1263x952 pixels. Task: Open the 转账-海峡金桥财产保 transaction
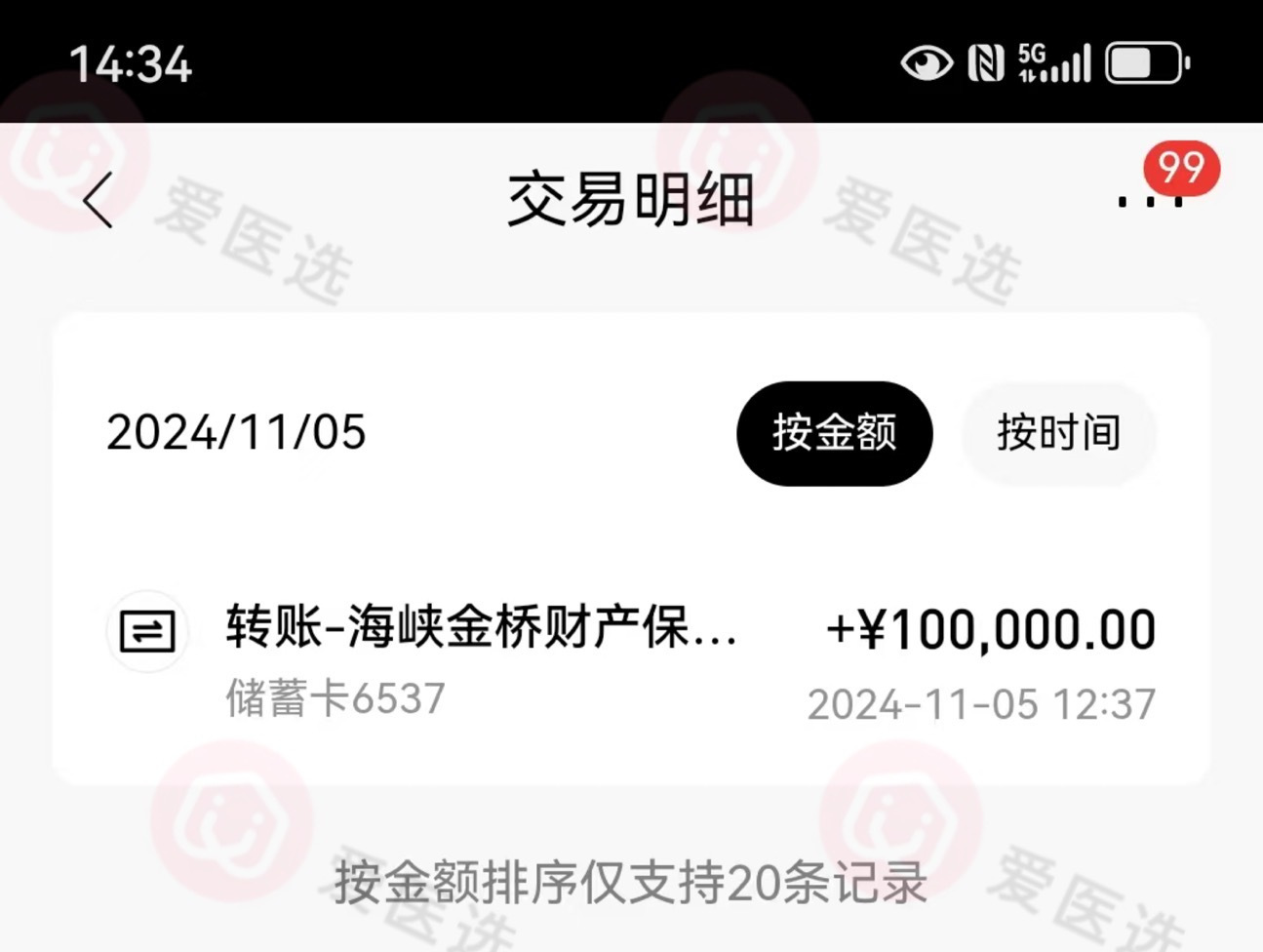[631, 659]
